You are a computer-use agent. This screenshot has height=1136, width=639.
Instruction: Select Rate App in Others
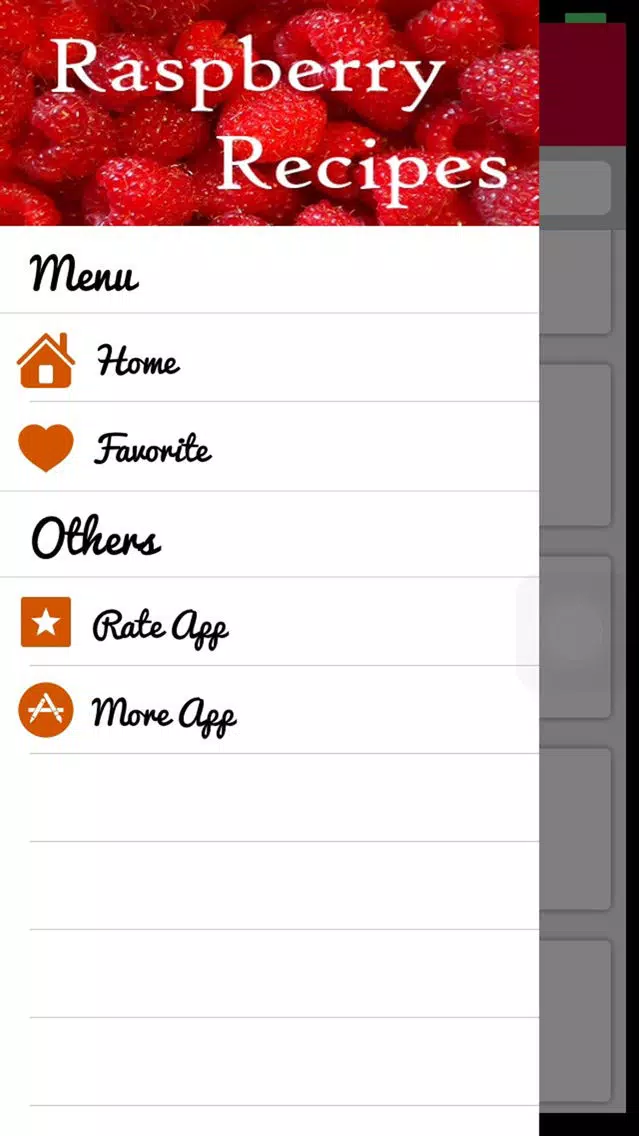[x=270, y=622]
